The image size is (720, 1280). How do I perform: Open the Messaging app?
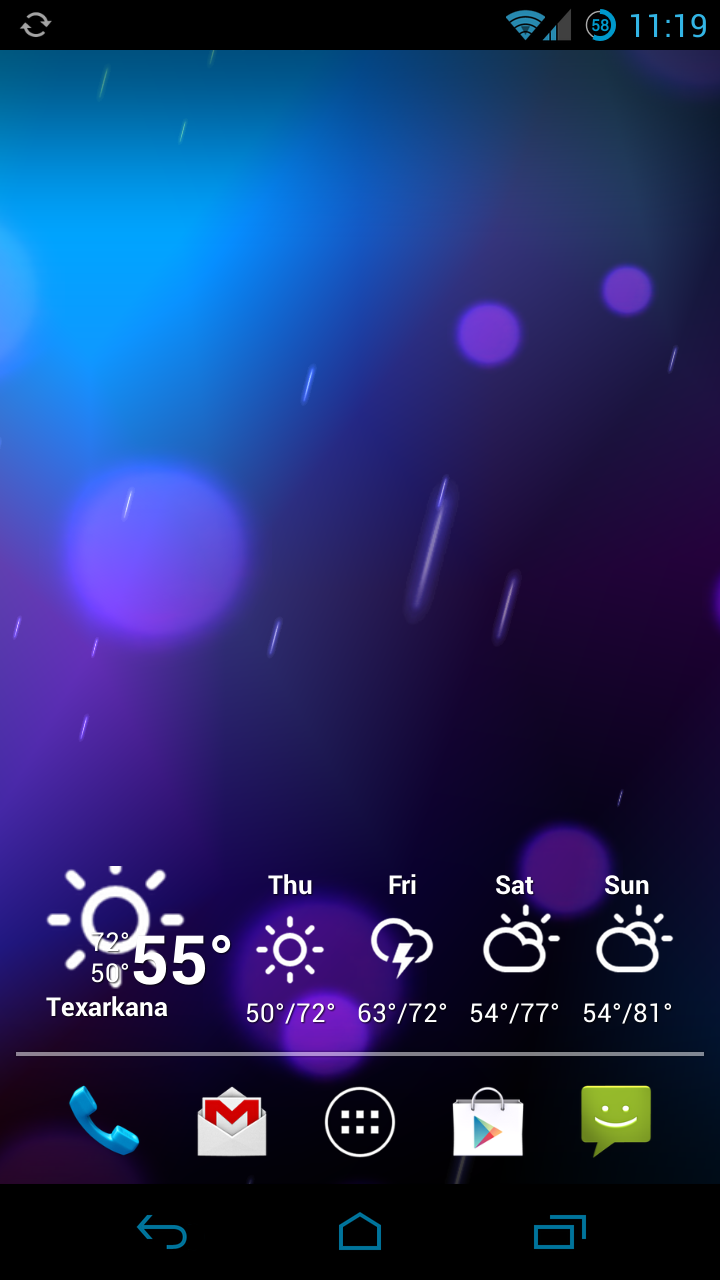coord(614,1120)
